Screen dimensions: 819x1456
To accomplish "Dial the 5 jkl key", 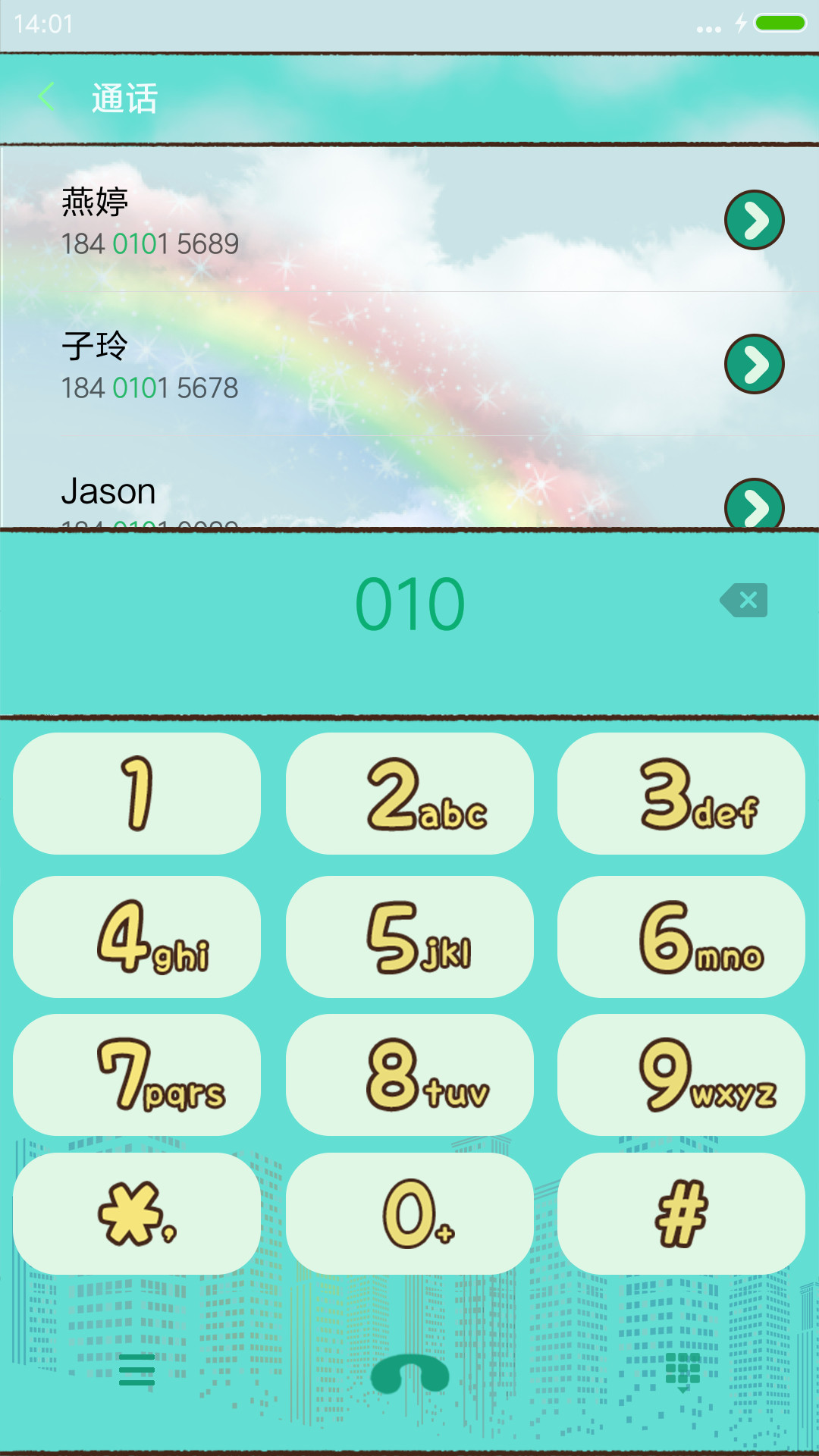I will coord(409,937).
